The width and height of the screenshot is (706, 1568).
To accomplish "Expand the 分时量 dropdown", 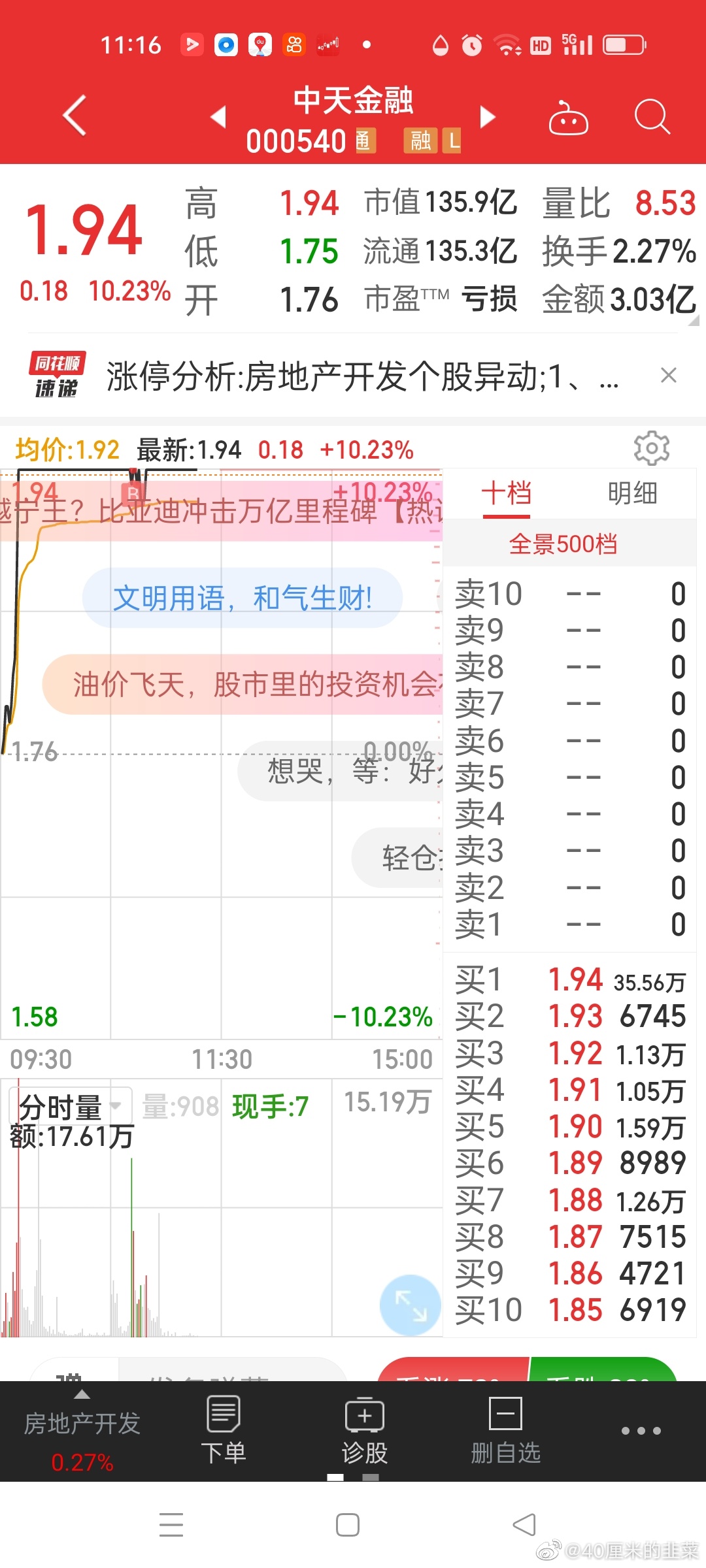I will coord(71,1107).
